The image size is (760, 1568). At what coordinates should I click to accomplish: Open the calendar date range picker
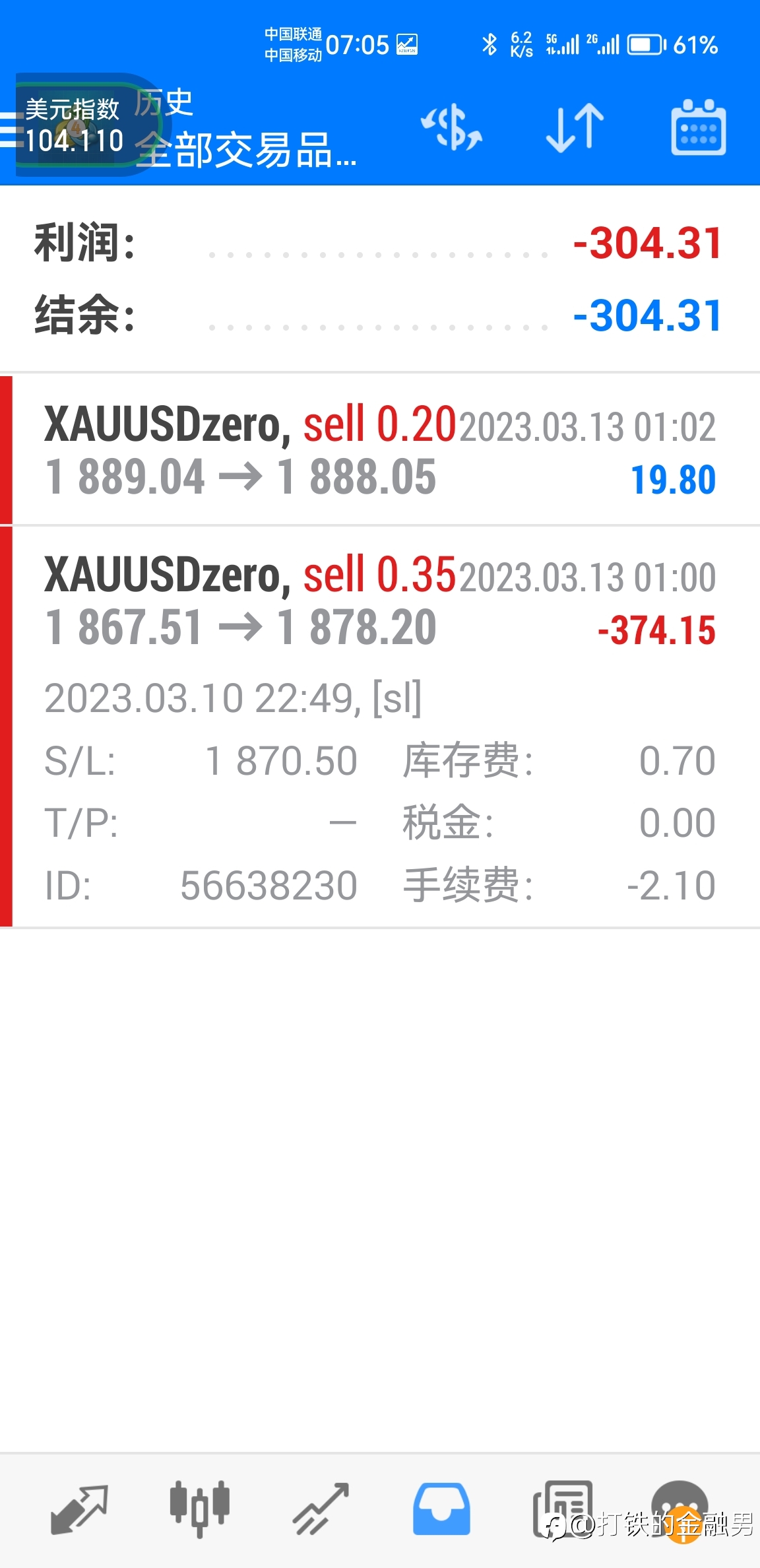tap(699, 127)
